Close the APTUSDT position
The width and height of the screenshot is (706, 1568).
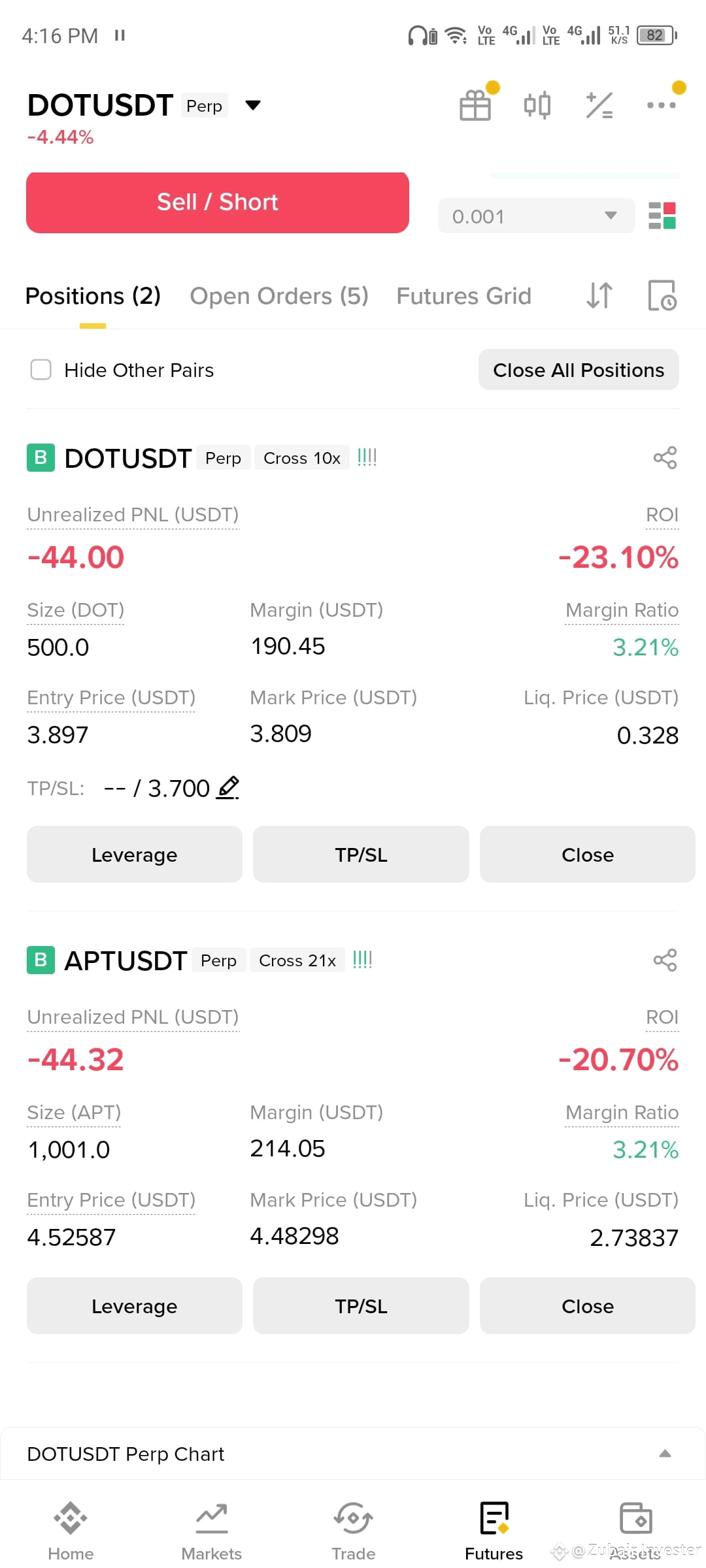click(587, 1306)
